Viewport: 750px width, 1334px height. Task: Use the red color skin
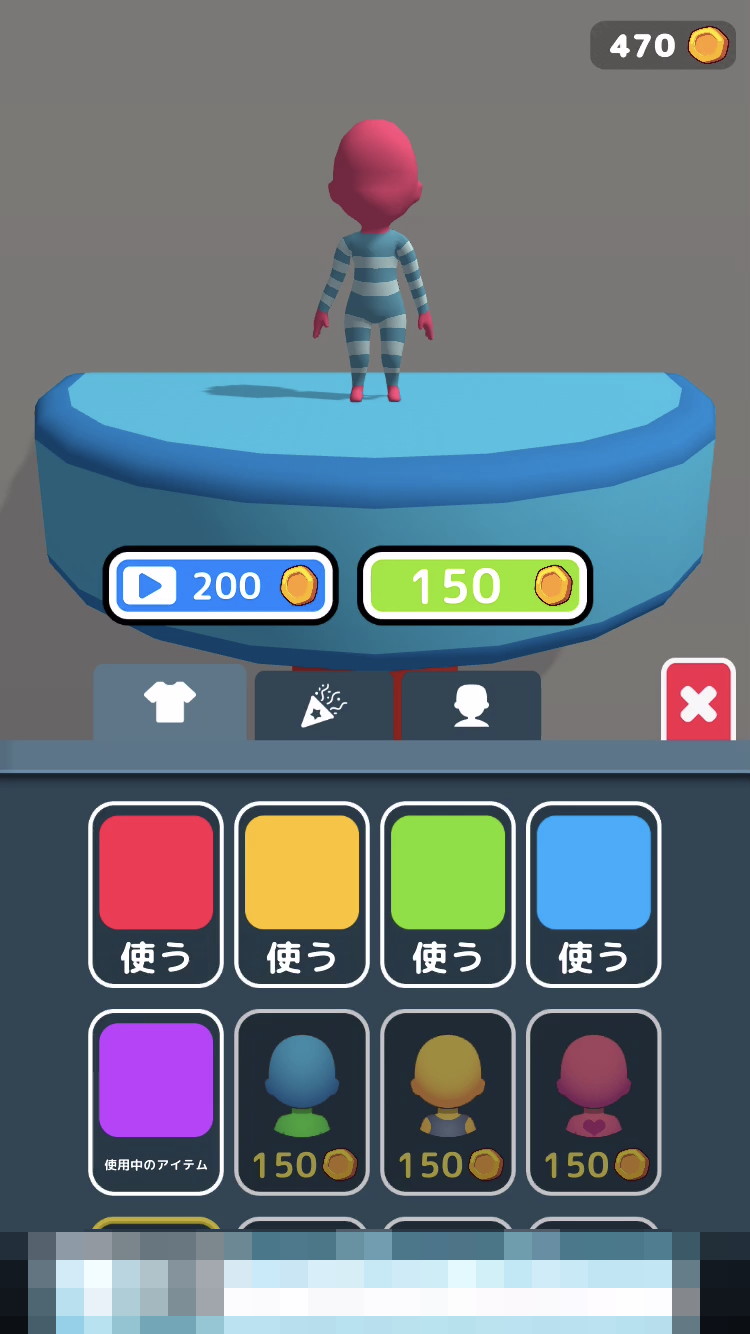[x=156, y=894]
